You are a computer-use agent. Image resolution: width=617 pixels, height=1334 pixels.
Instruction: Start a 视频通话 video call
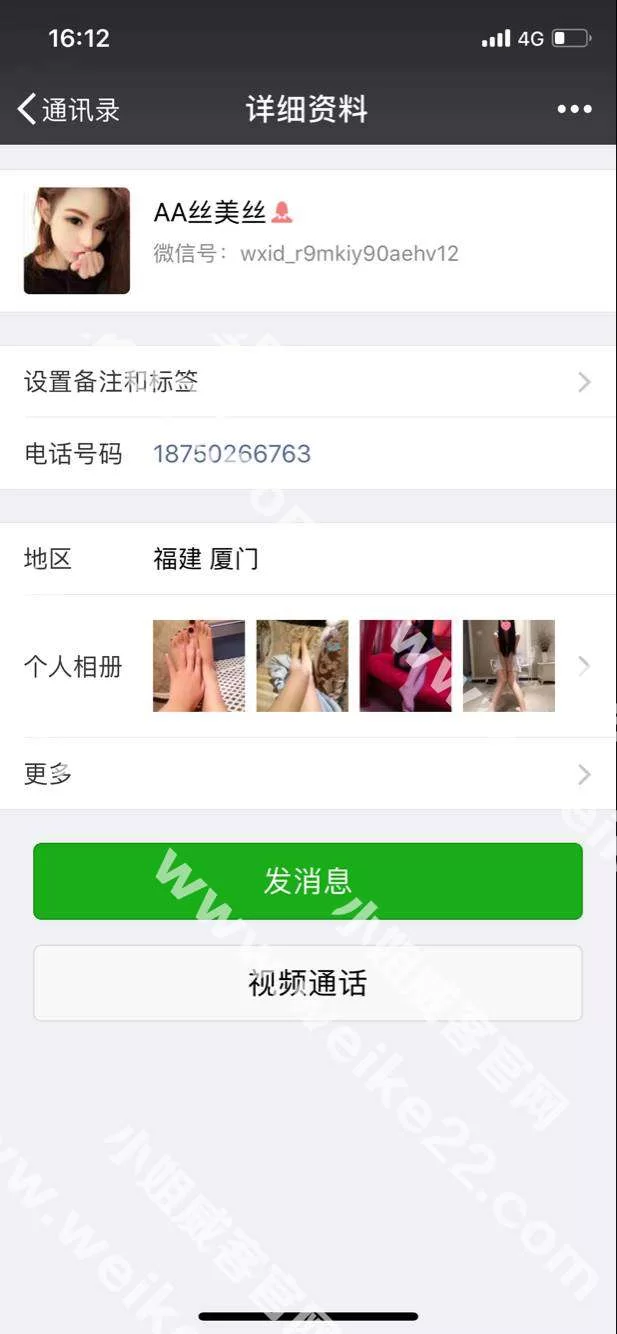coord(308,983)
